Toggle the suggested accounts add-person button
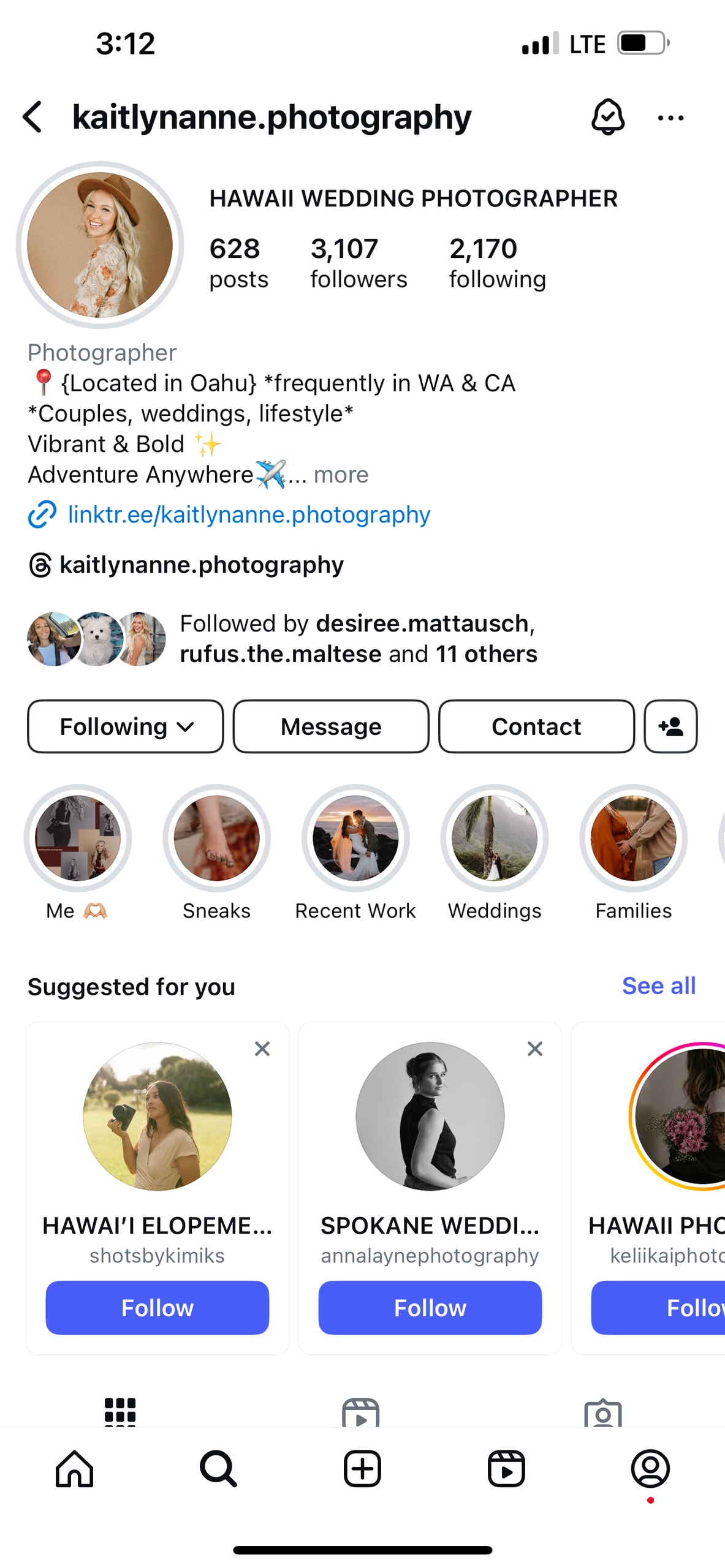725x1568 pixels. click(670, 726)
